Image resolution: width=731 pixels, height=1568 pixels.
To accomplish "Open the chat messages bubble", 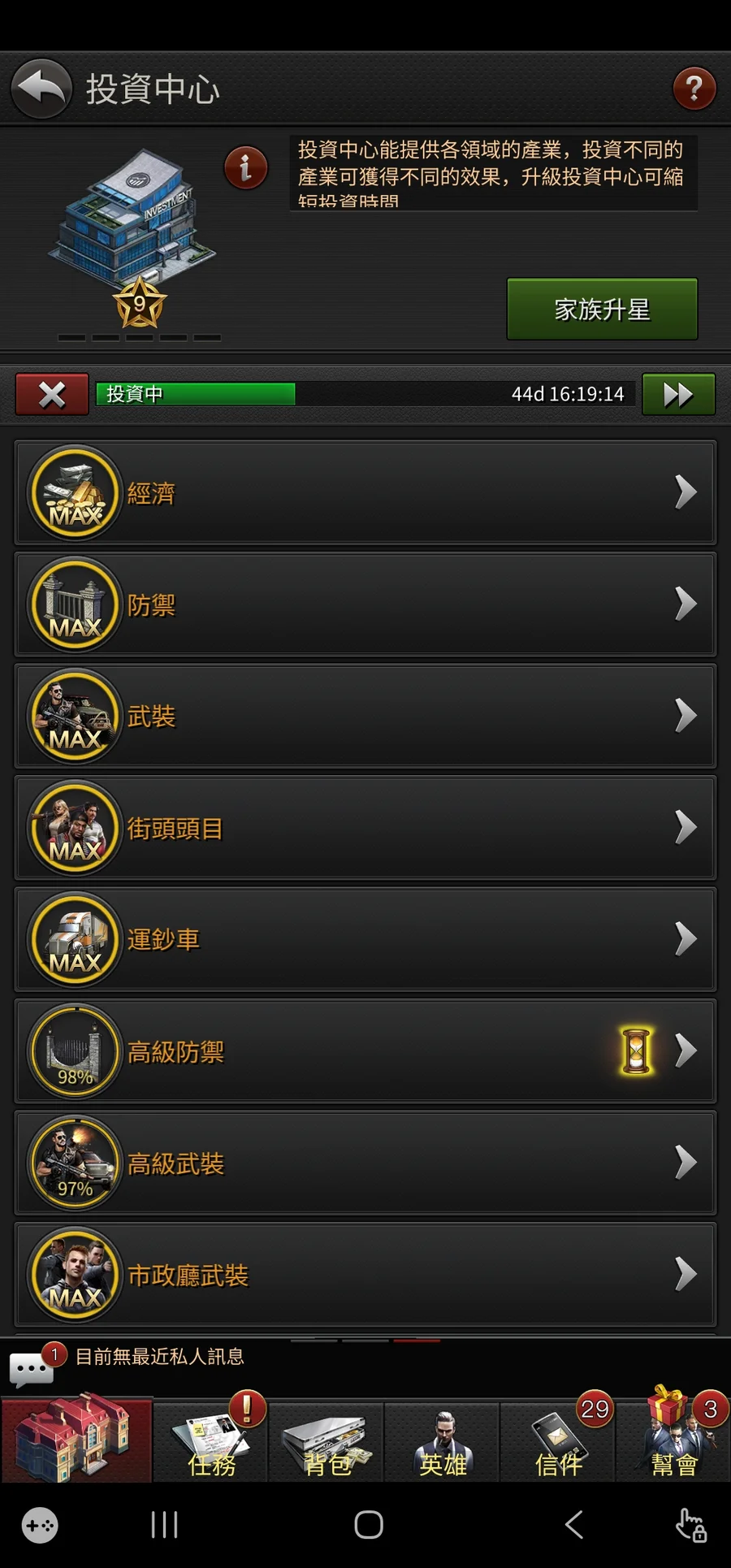I will click(x=32, y=1369).
